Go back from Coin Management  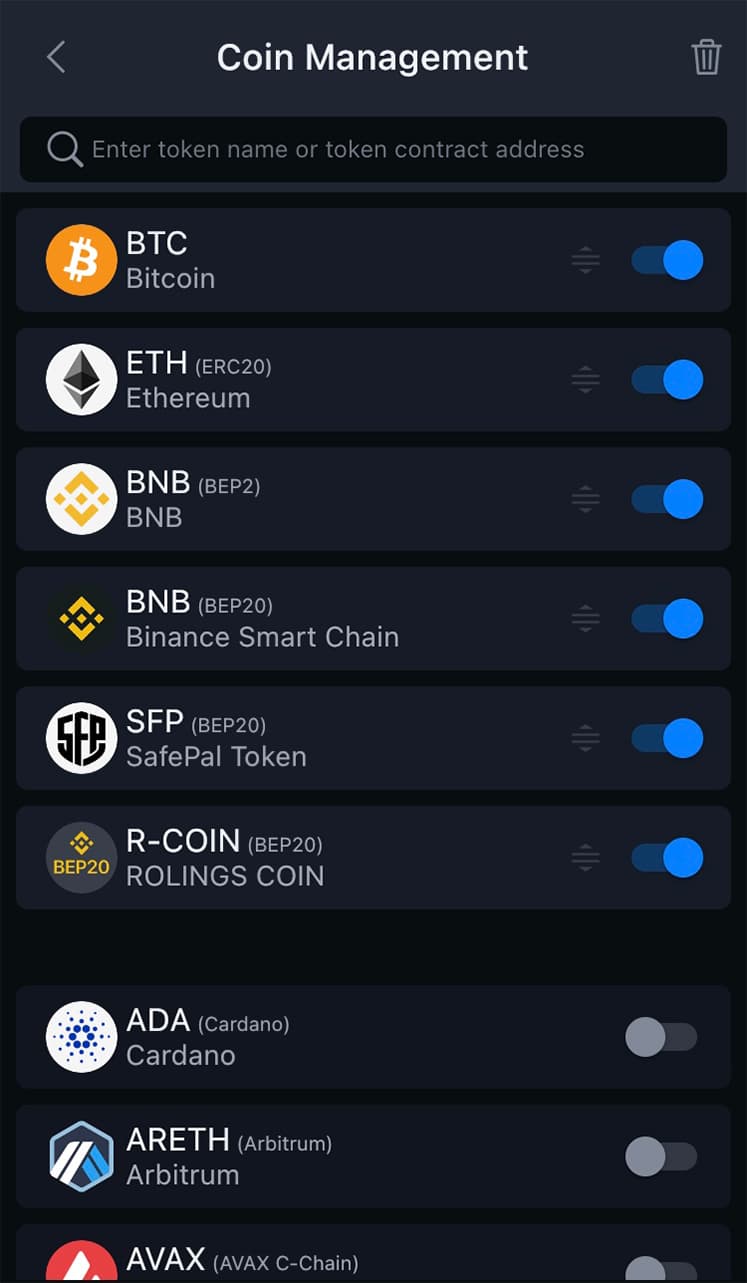56,57
